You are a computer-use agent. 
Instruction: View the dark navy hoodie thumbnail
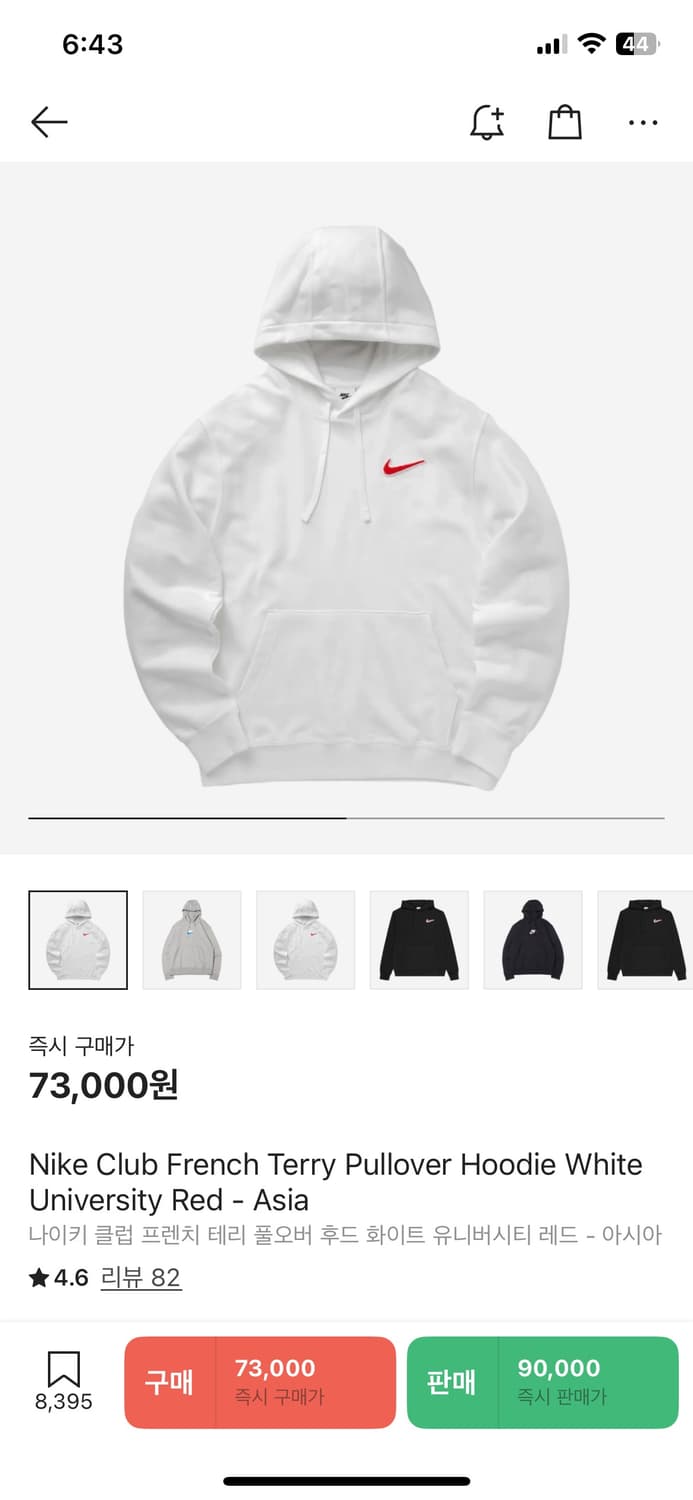click(x=533, y=940)
